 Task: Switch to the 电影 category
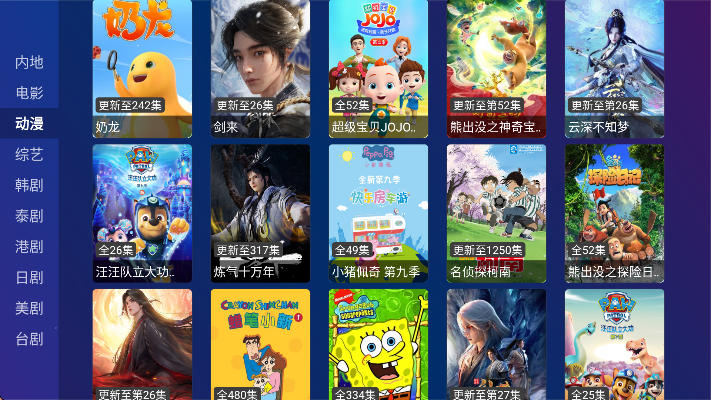29,93
